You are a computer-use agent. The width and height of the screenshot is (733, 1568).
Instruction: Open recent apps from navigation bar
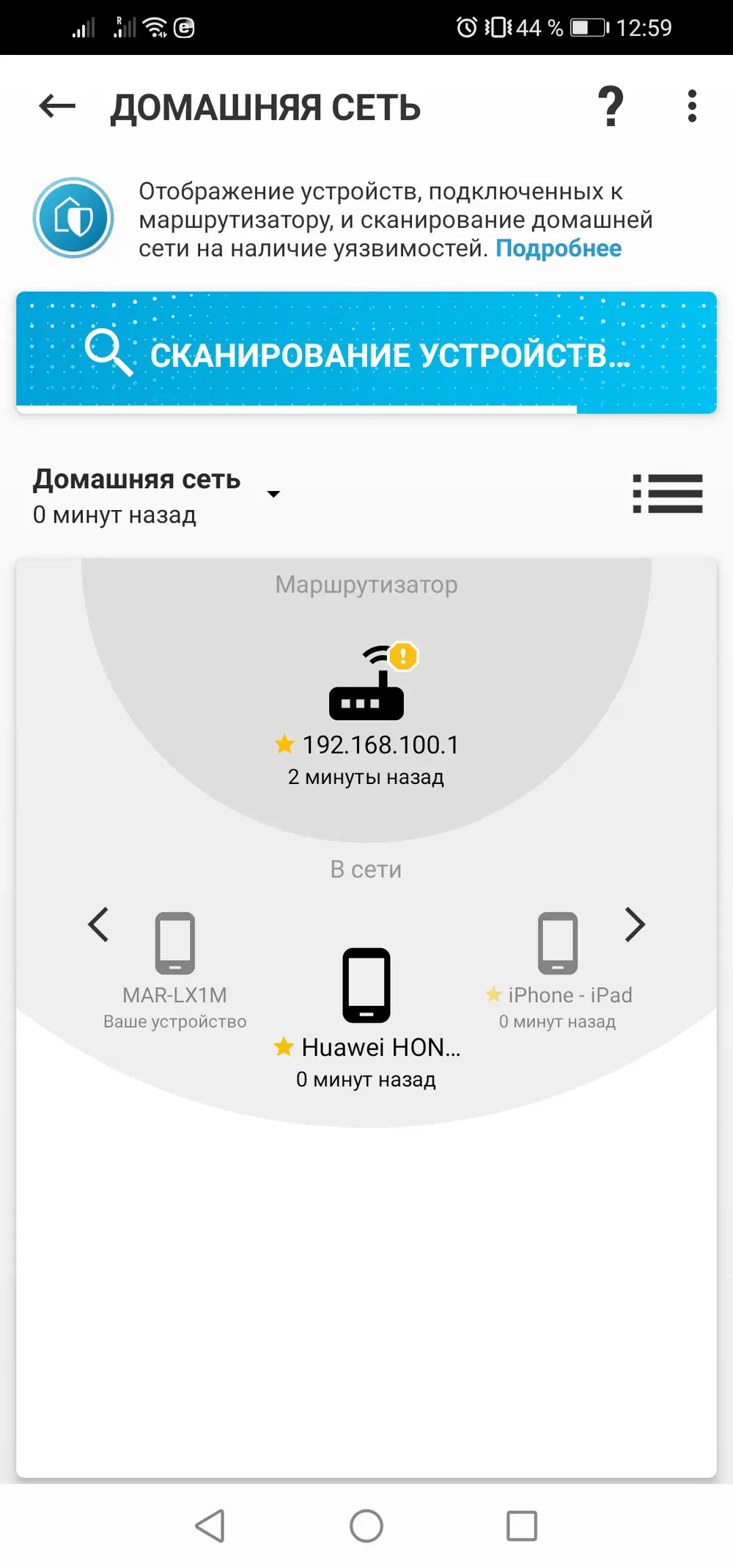[x=522, y=1526]
